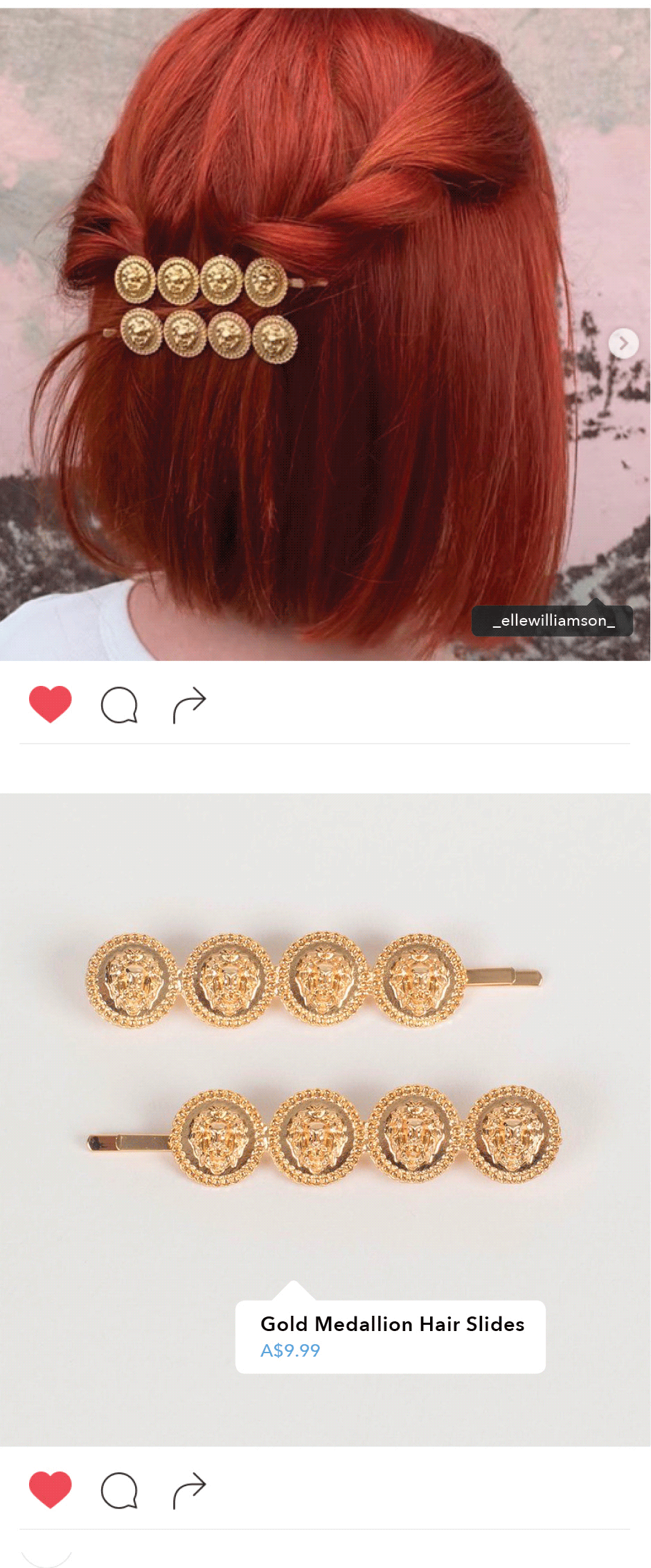Tap the heart under the red hair photo
The image size is (651, 1568).
(x=50, y=705)
